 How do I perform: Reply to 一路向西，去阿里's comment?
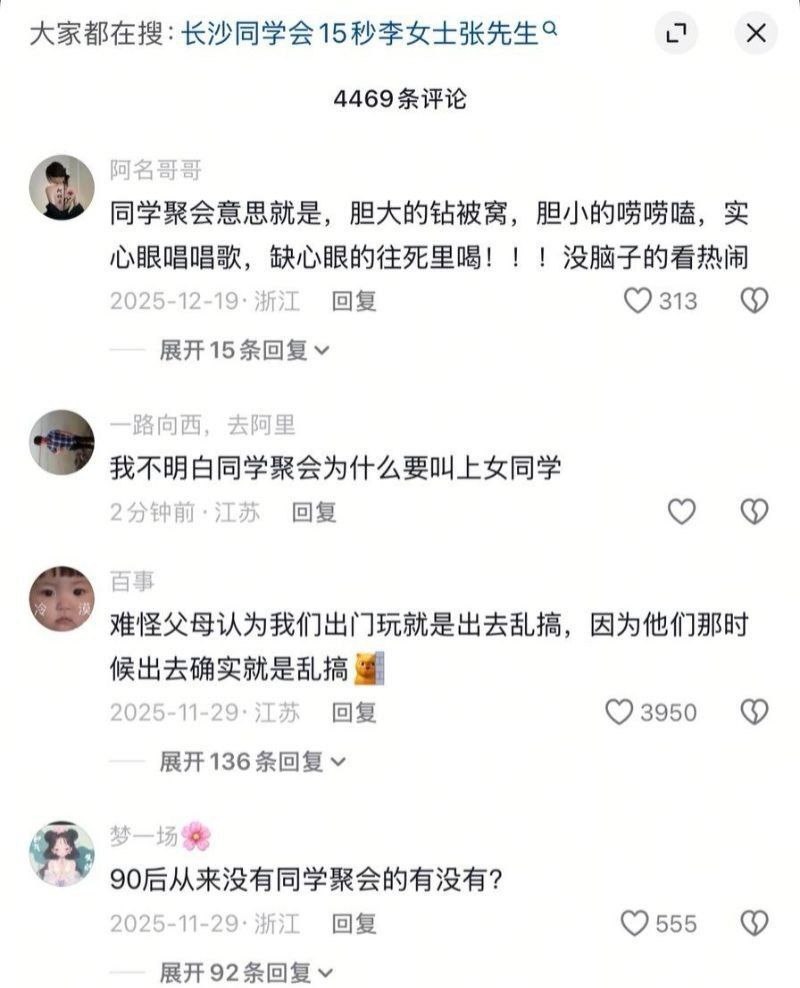coord(313,512)
